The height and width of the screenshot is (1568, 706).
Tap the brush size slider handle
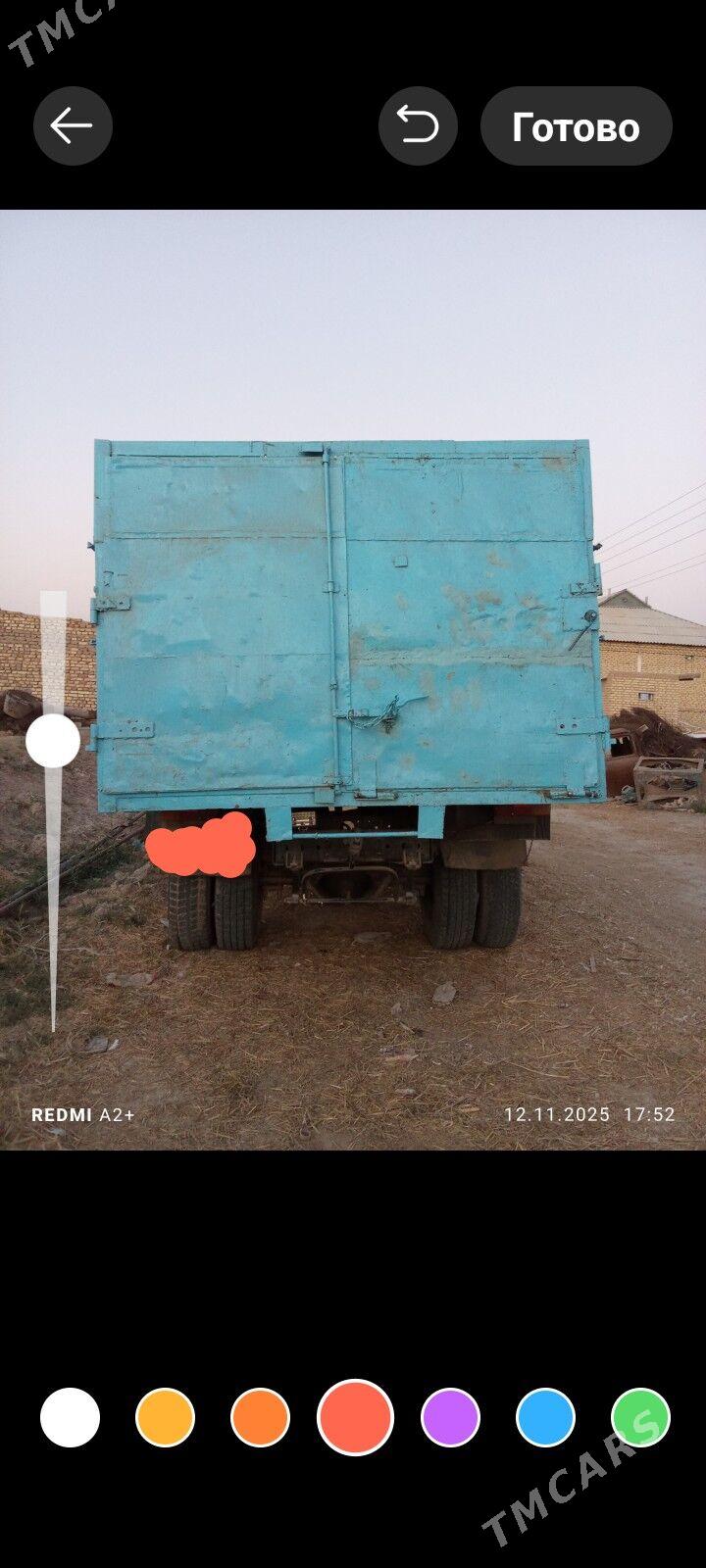(x=53, y=741)
